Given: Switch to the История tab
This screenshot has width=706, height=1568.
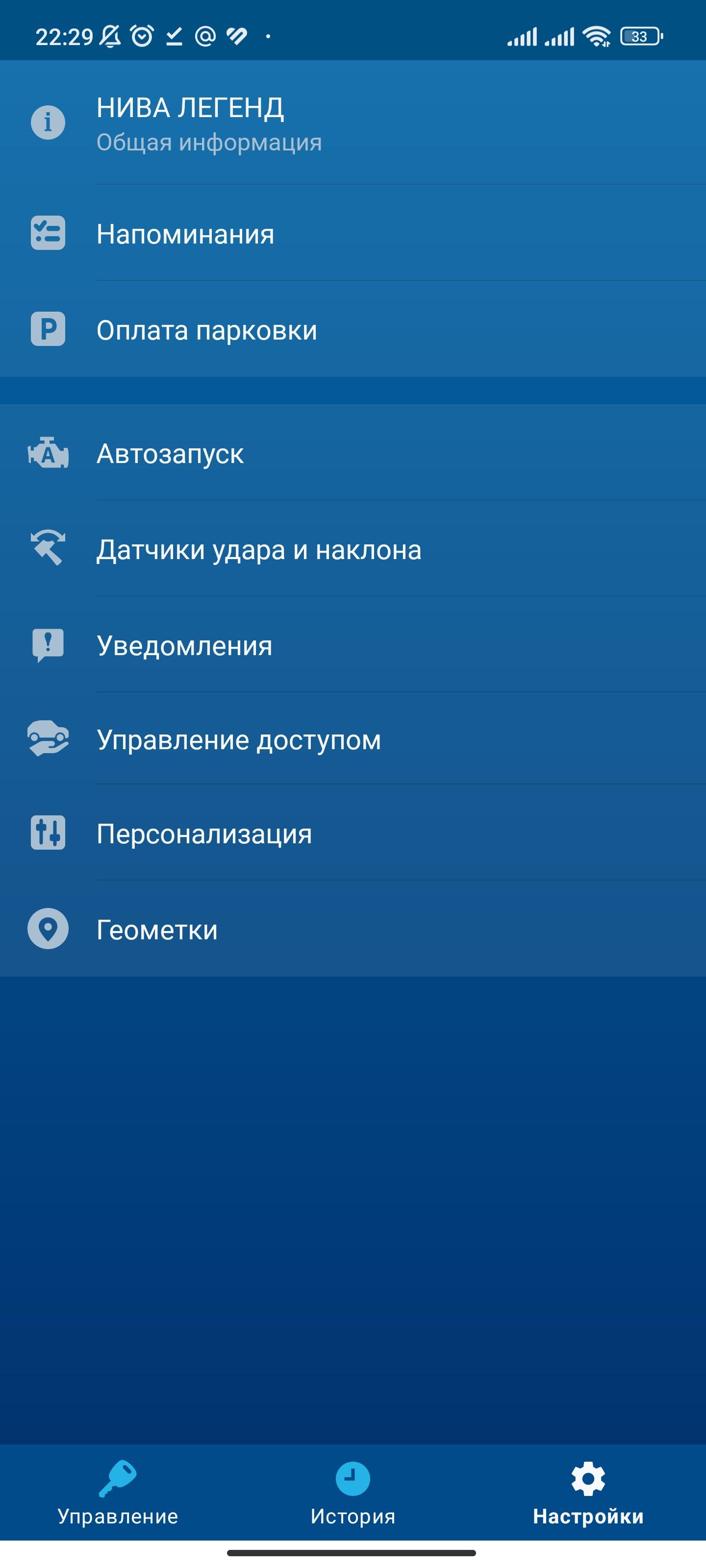Looking at the screenshot, I should [353, 1493].
